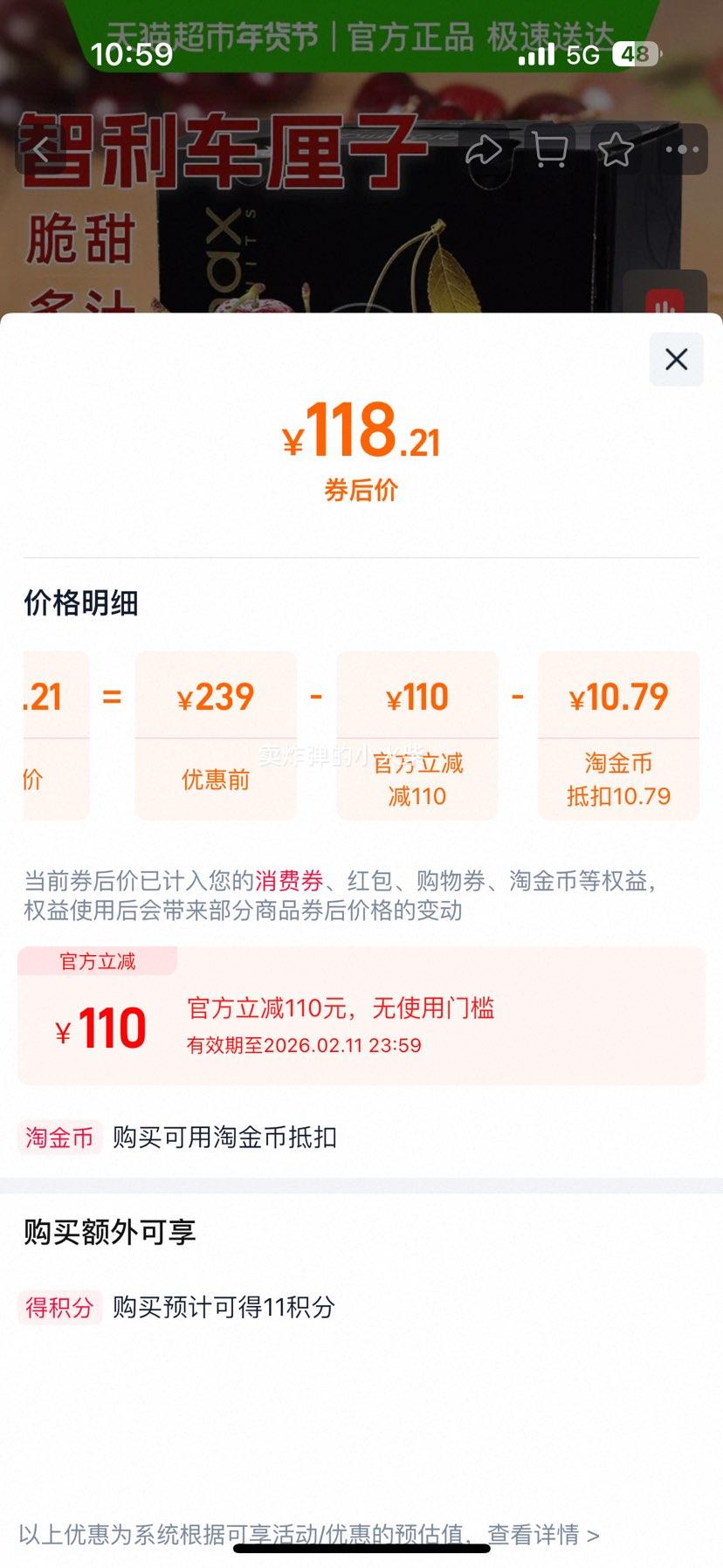Screen dimensions: 723x1568
Task: Tap the 得积分 points badge icon
Action: tap(59, 1309)
